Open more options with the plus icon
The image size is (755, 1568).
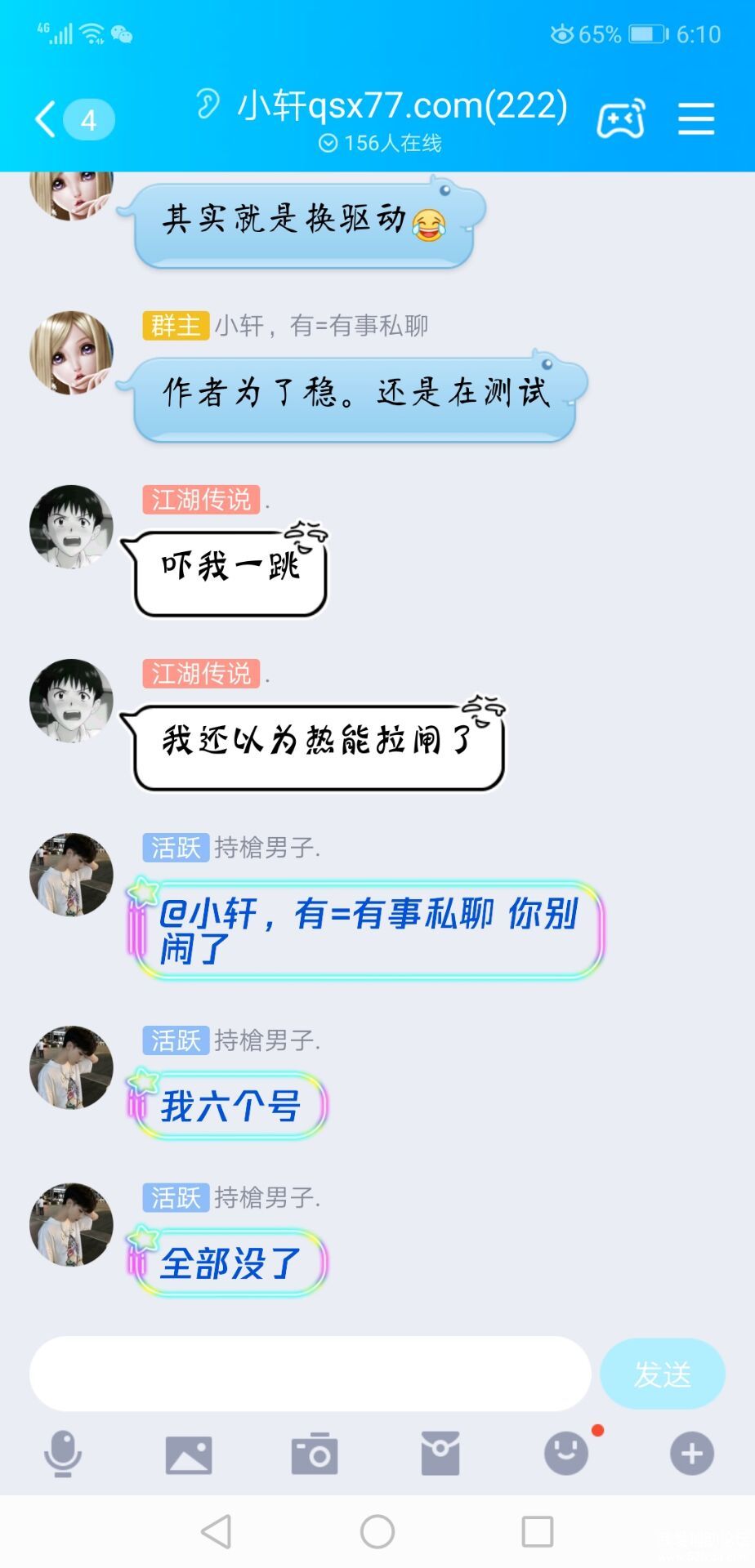692,1454
